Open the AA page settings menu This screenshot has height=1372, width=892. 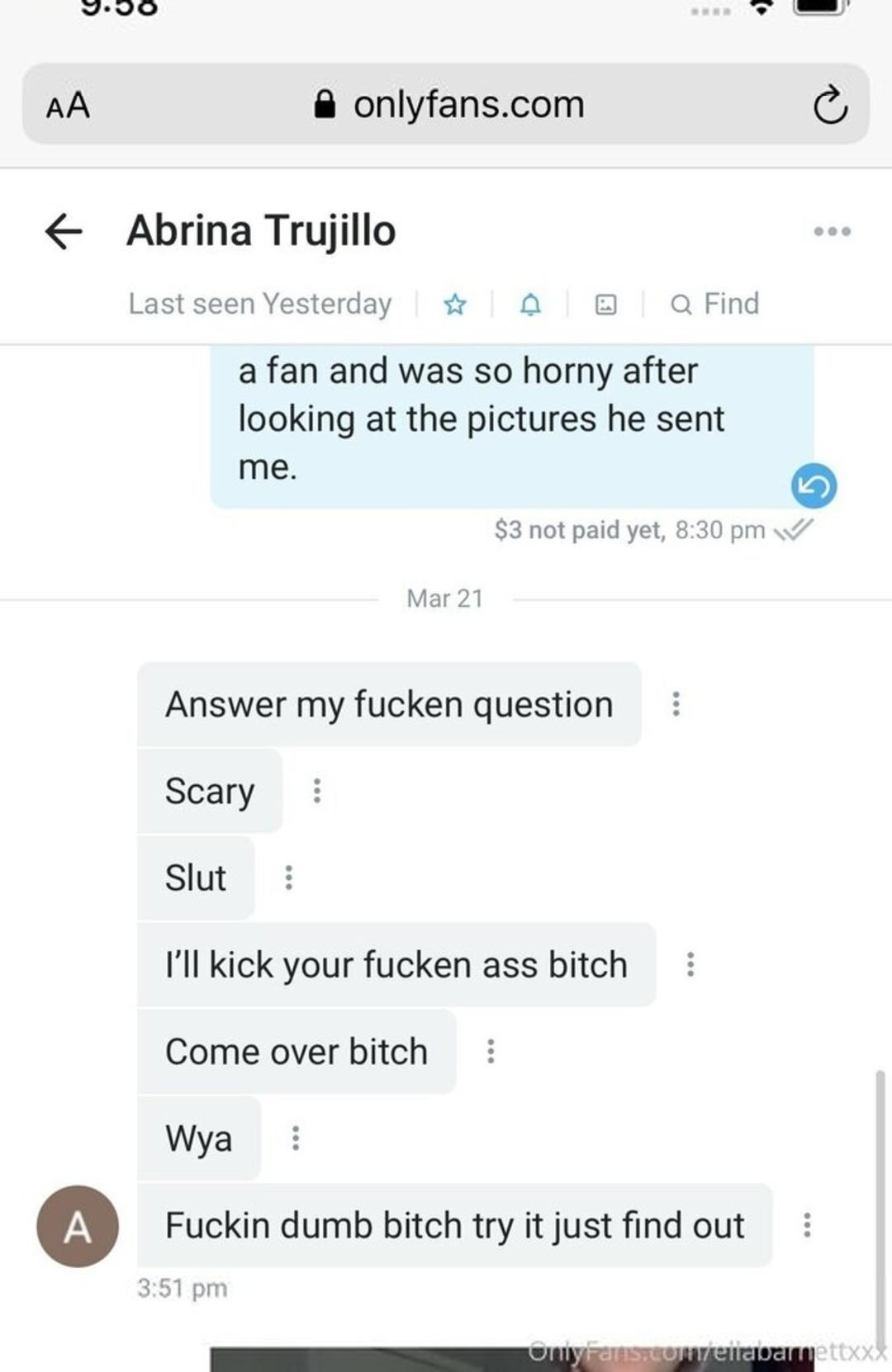click(68, 106)
